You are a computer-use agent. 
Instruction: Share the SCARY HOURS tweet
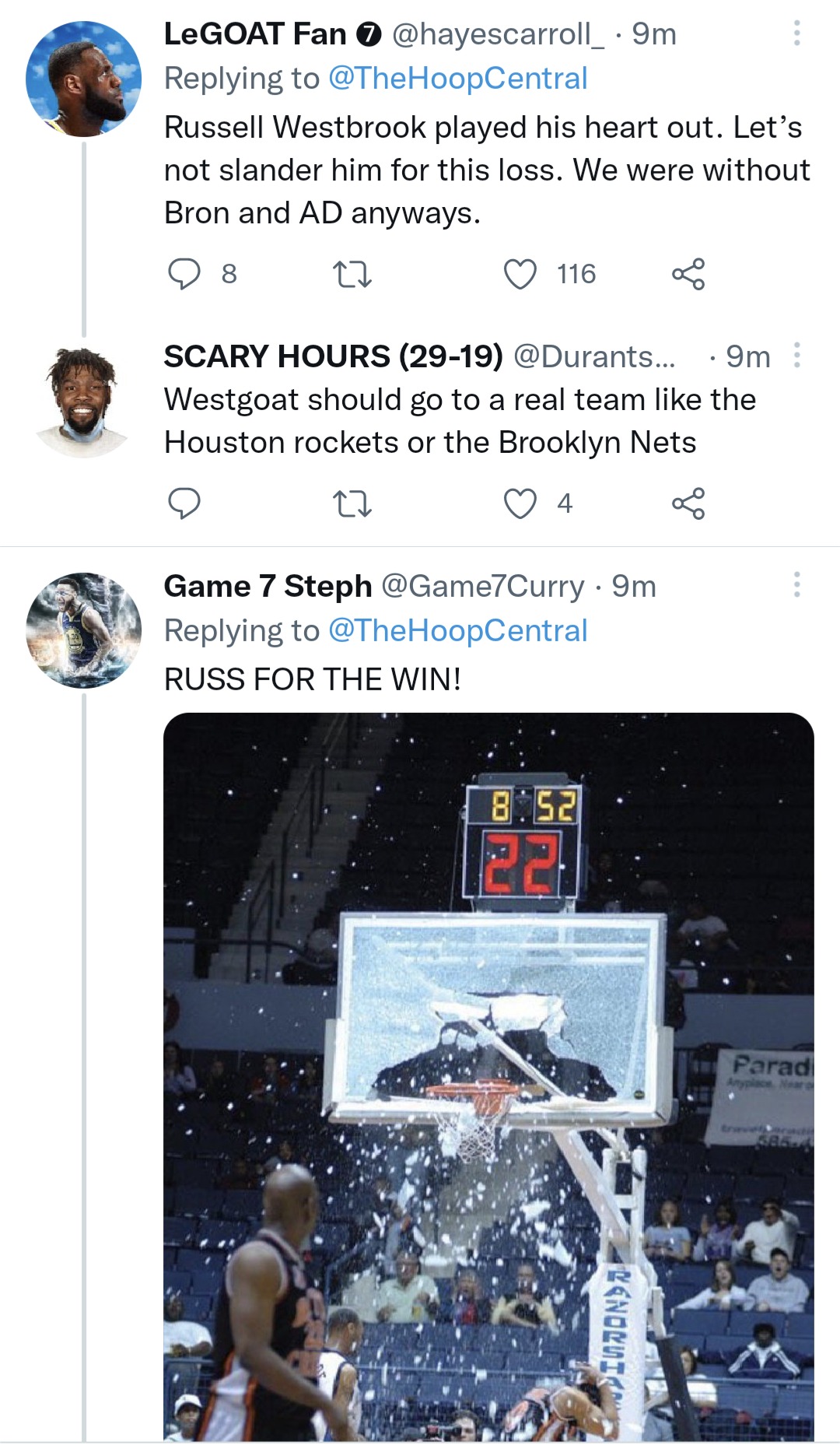click(688, 503)
